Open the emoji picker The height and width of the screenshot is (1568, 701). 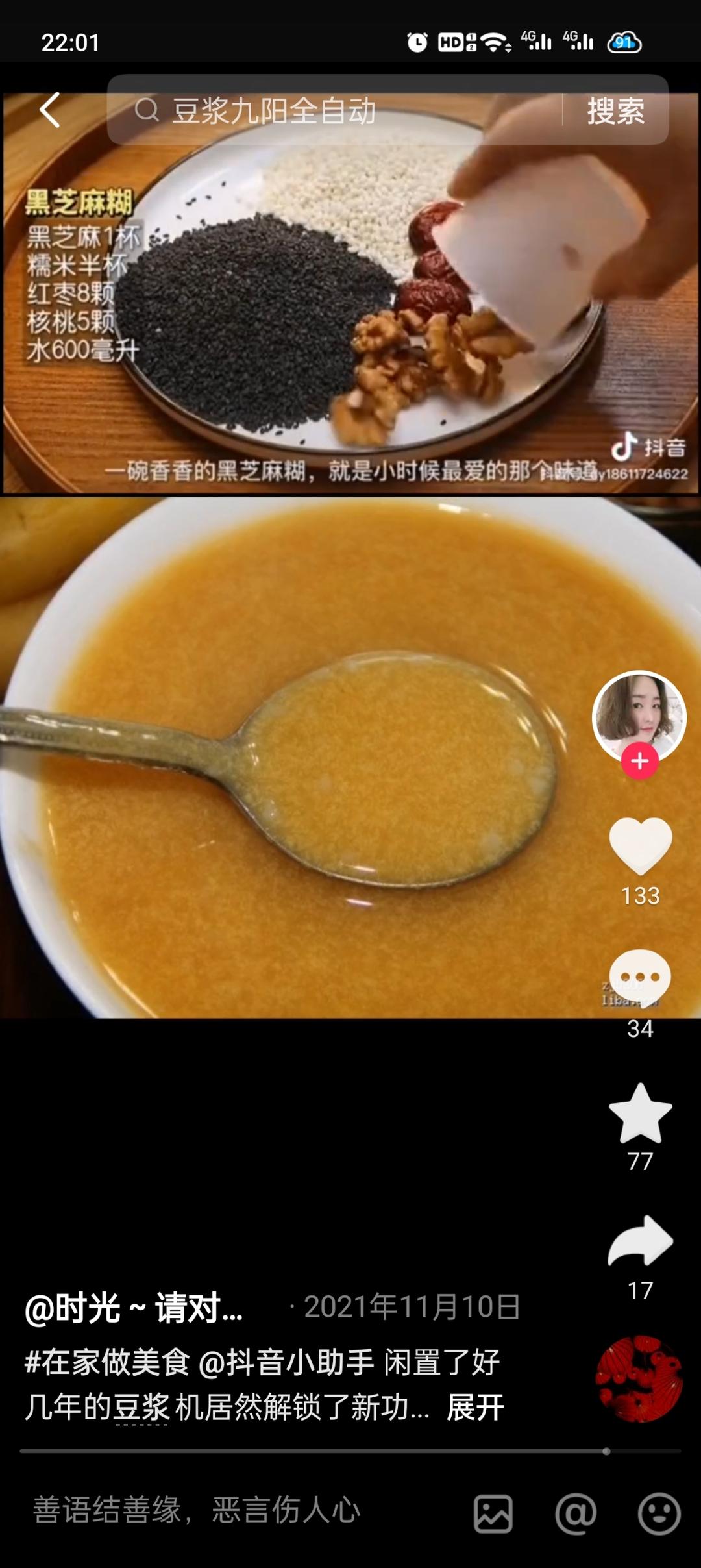click(659, 1513)
